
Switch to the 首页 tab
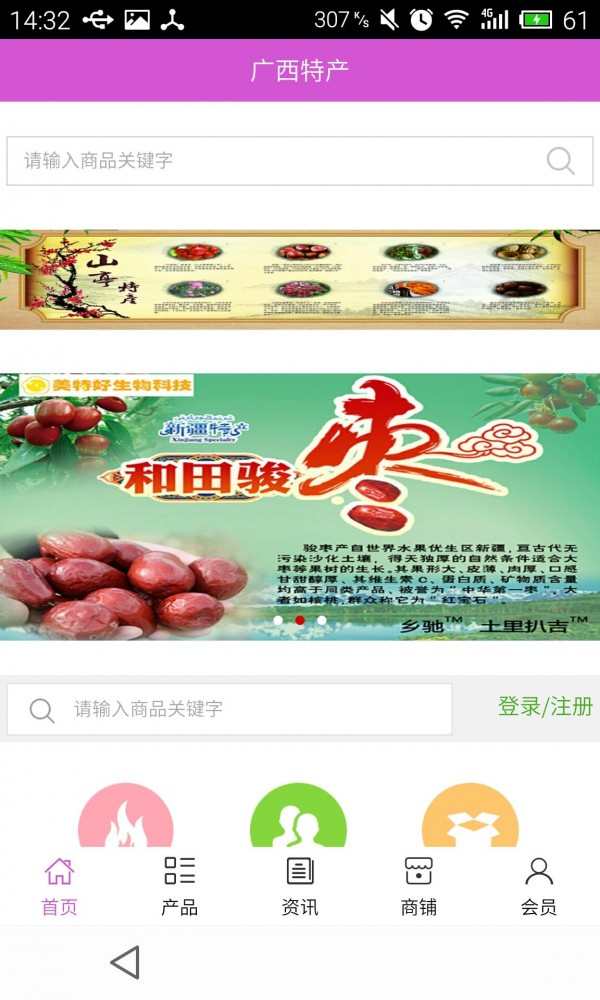[59, 886]
